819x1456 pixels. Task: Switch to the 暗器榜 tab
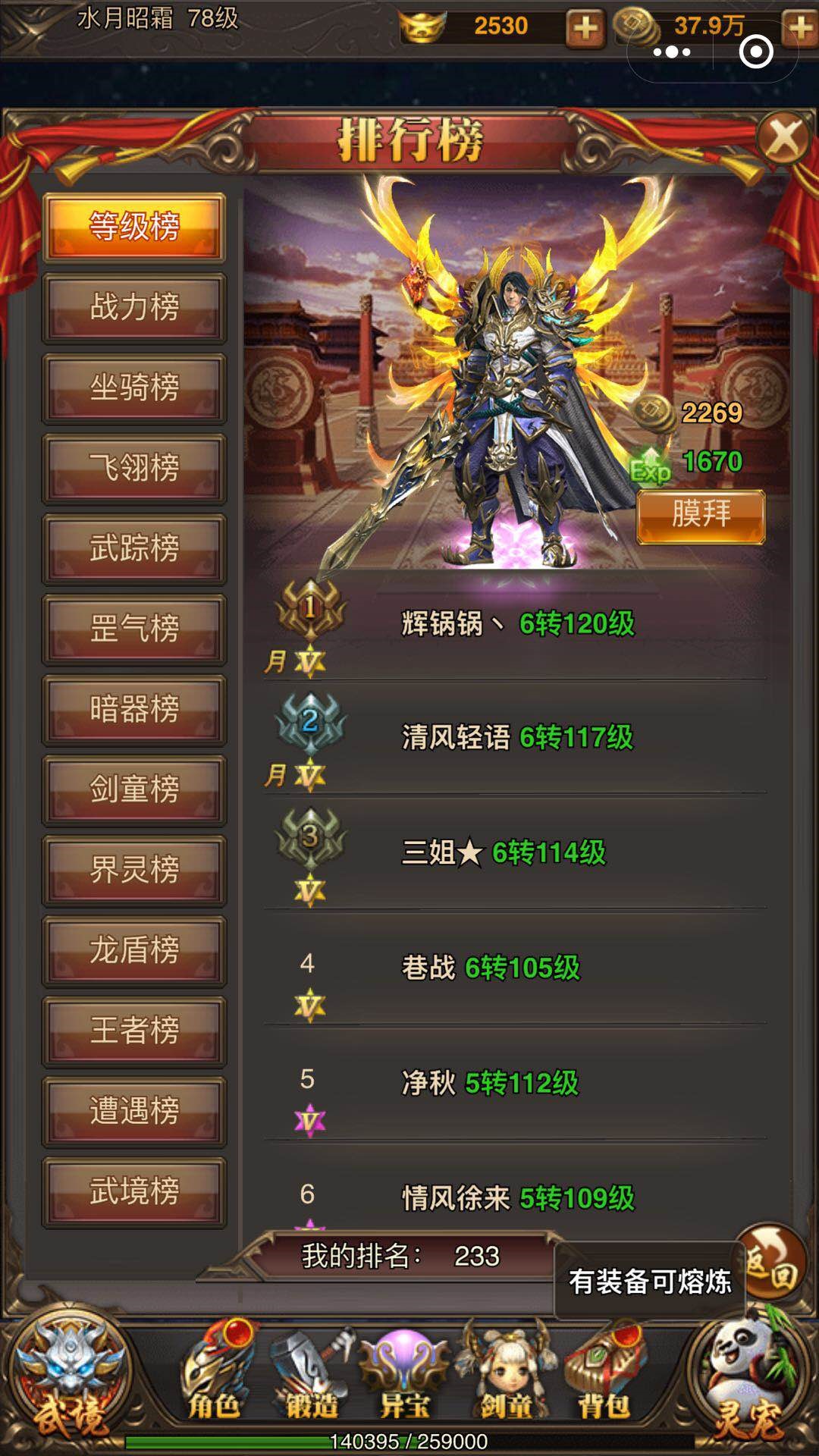click(134, 710)
